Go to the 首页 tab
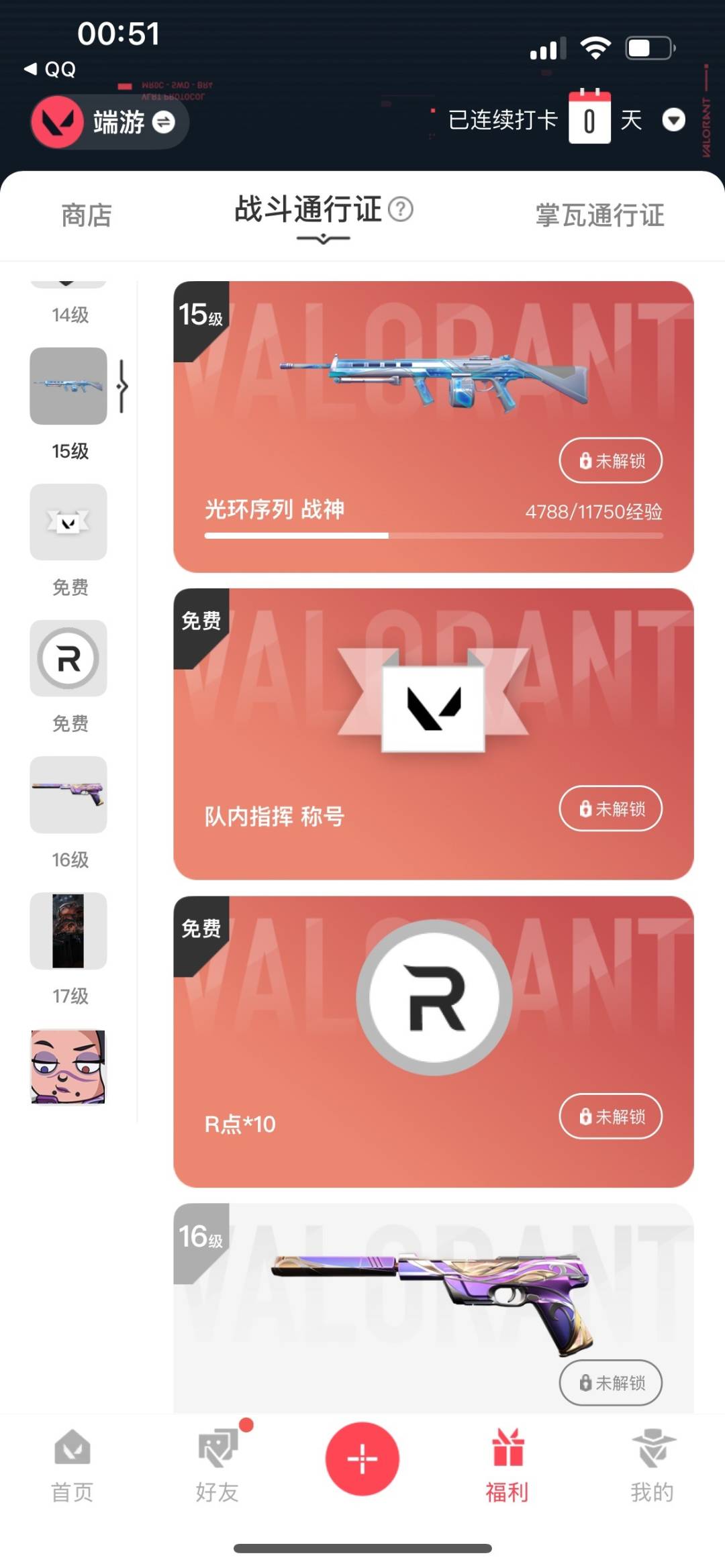Image resolution: width=725 pixels, height=1568 pixels. tap(72, 1465)
